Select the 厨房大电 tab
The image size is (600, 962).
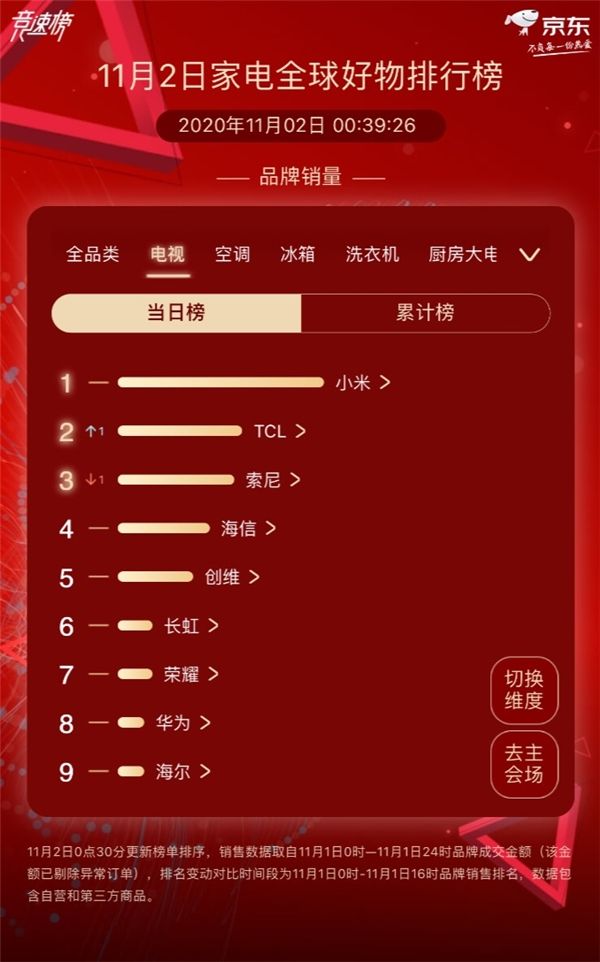(x=462, y=254)
